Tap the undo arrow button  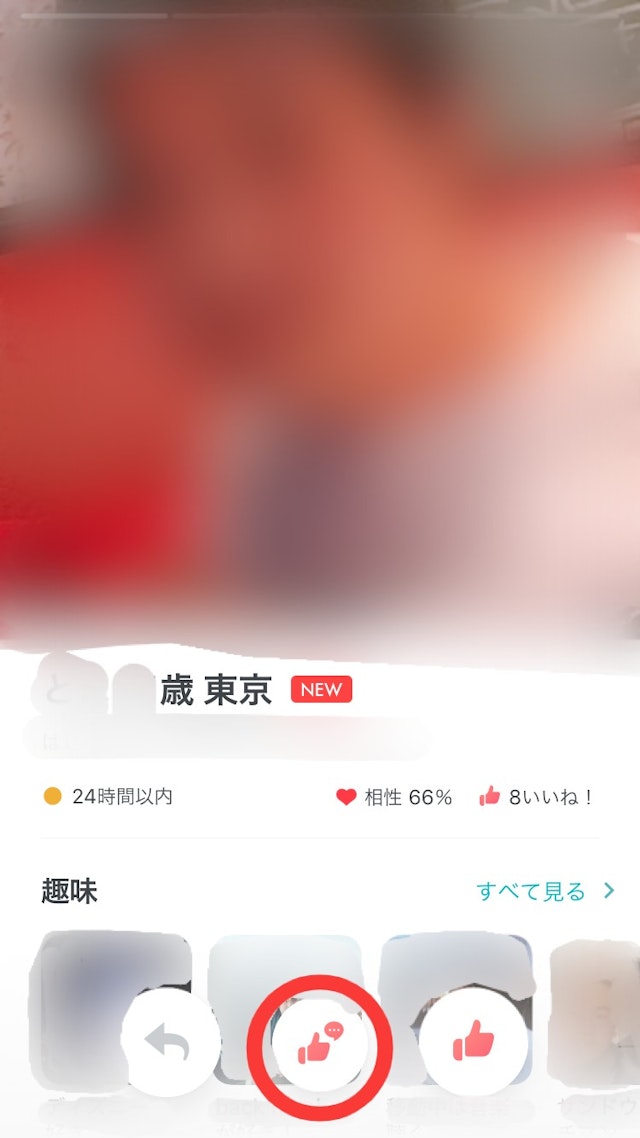tap(169, 1043)
